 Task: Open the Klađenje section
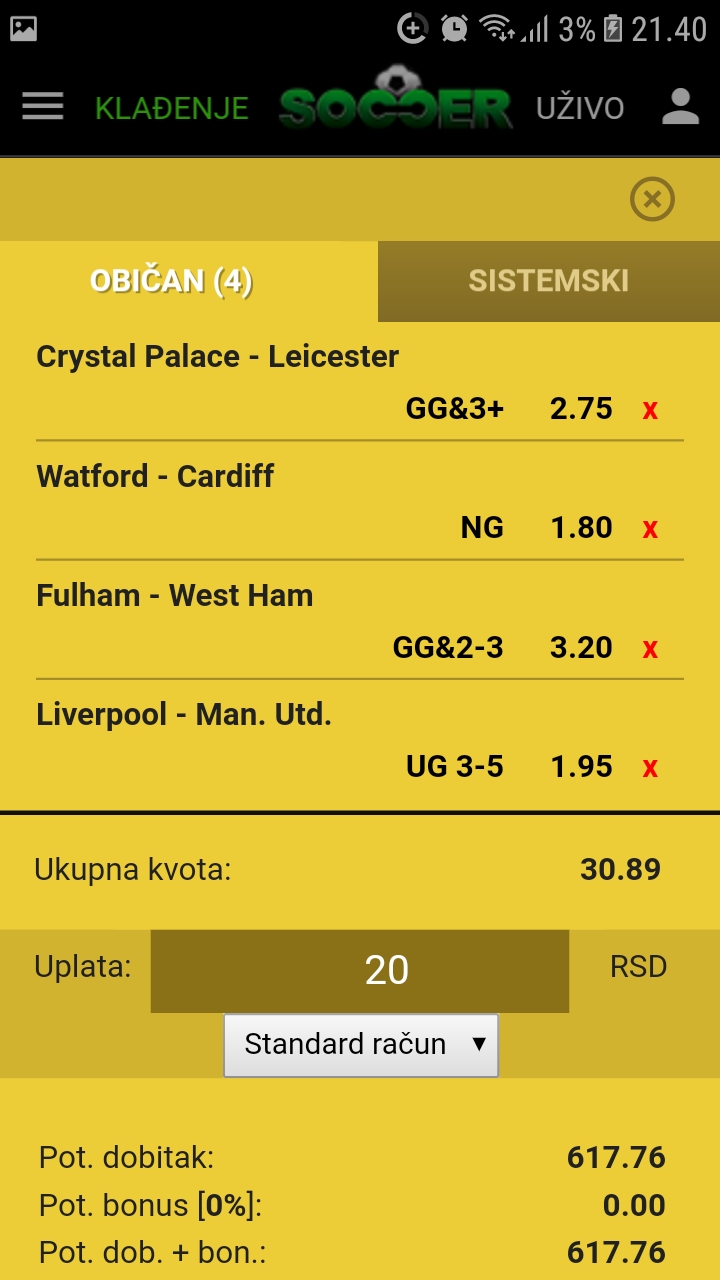click(x=172, y=108)
